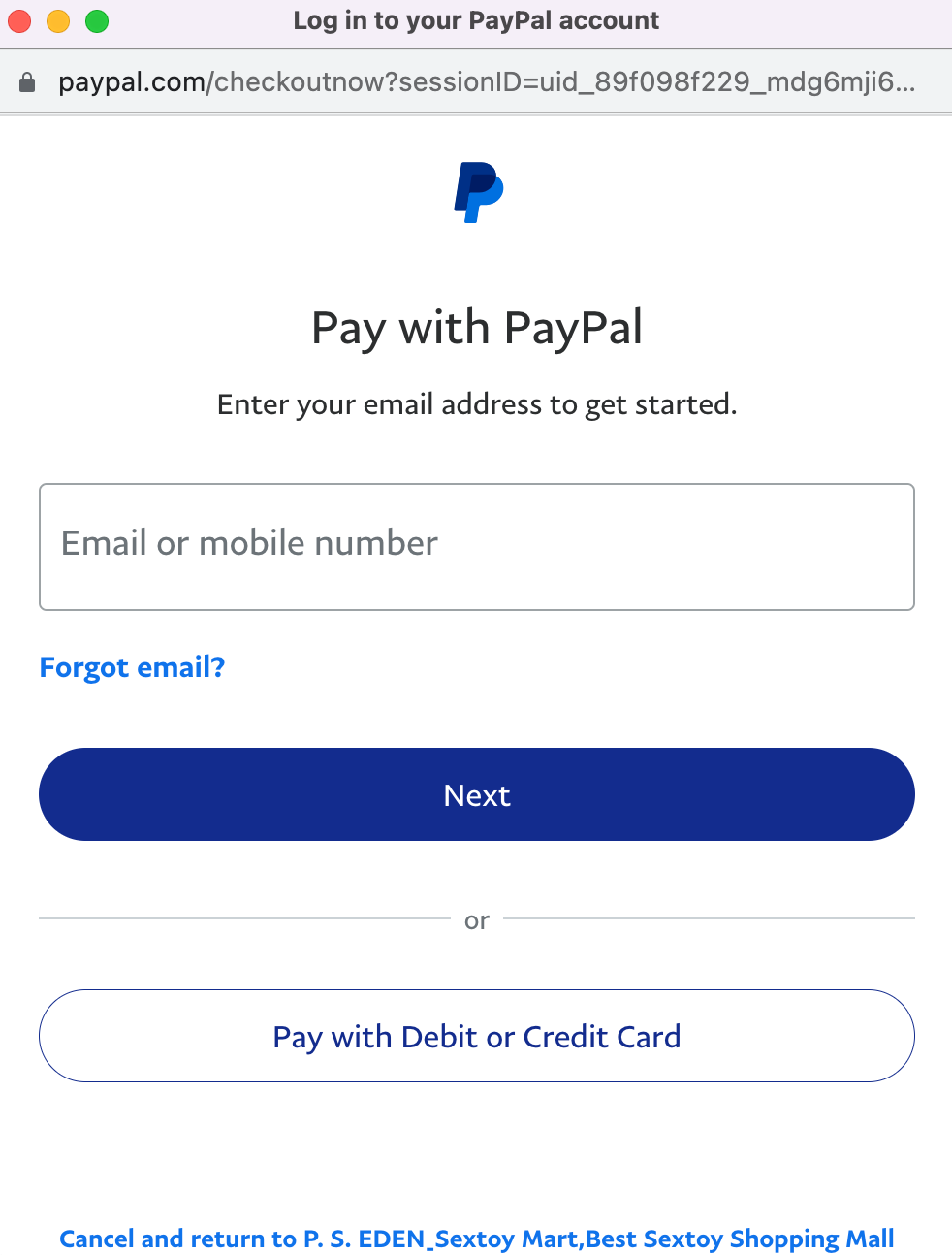This screenshot has width=952, height=1255.
Task: Click the window title Log in to PayPal
Action: [475, 19]
